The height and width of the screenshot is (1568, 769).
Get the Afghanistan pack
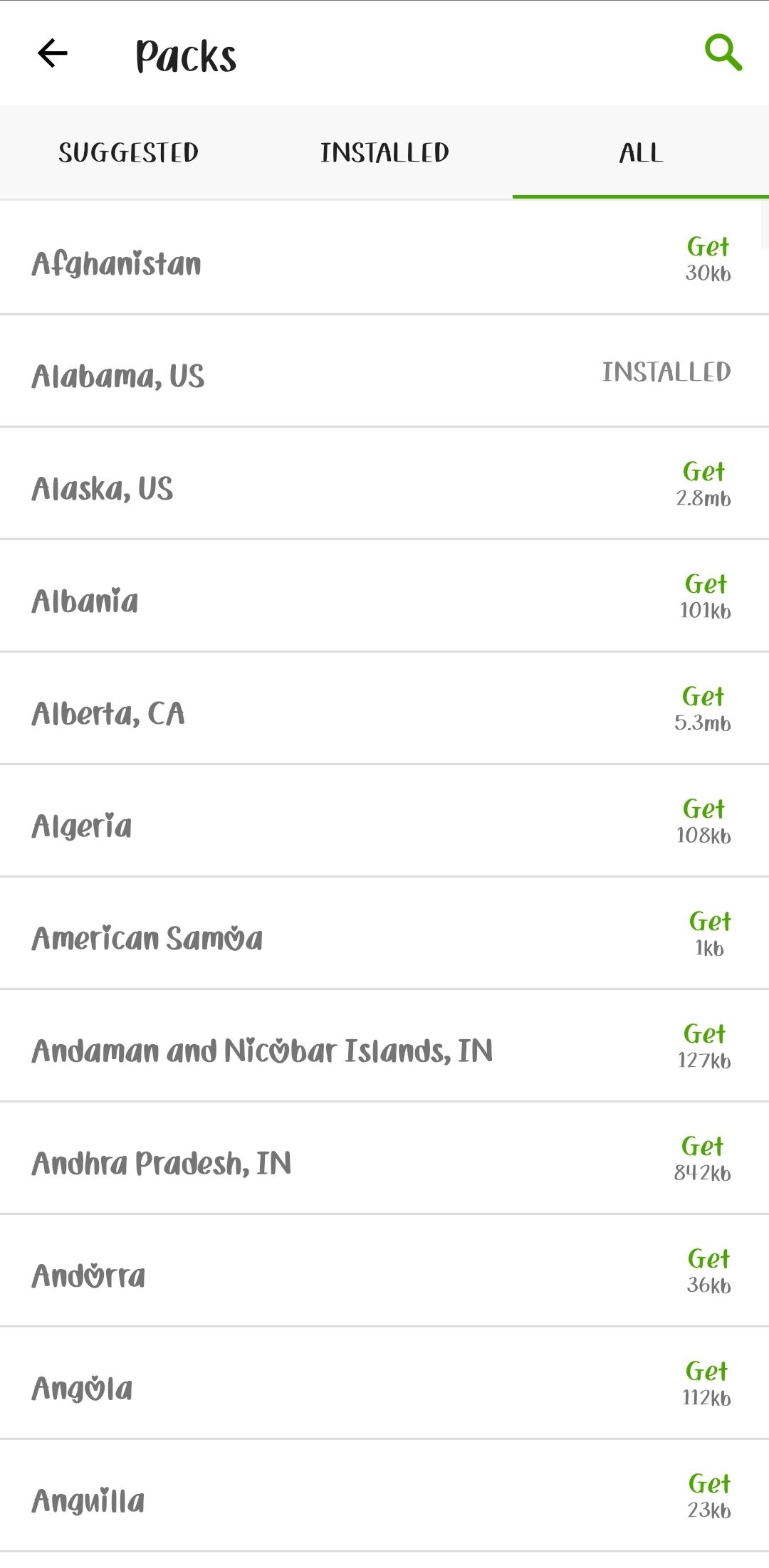click(x=708, y=248)
